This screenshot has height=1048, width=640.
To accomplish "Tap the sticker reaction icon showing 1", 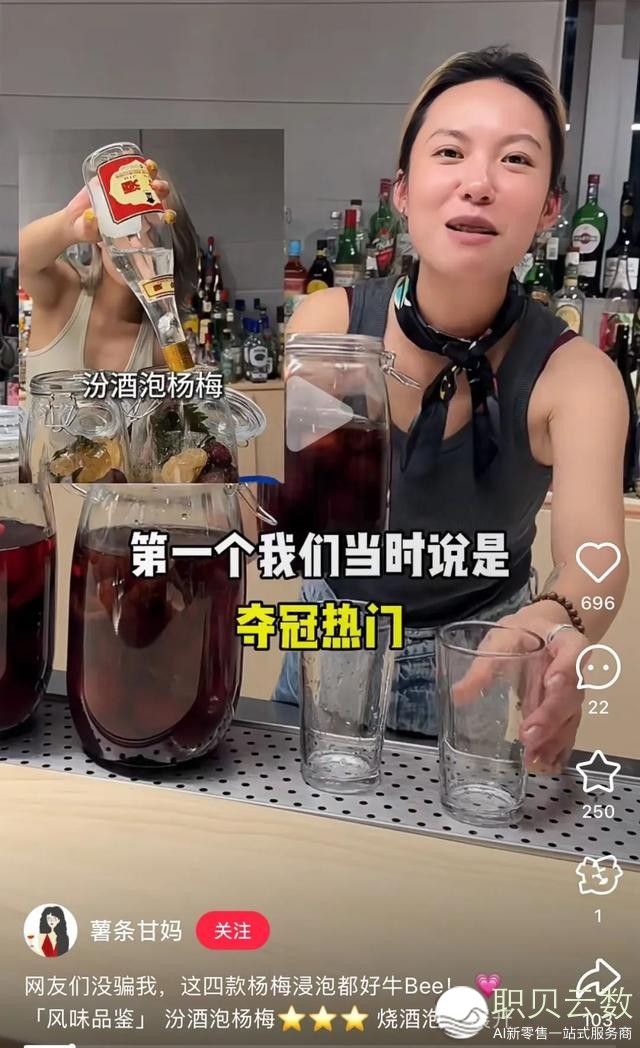I will pos(598,875).
